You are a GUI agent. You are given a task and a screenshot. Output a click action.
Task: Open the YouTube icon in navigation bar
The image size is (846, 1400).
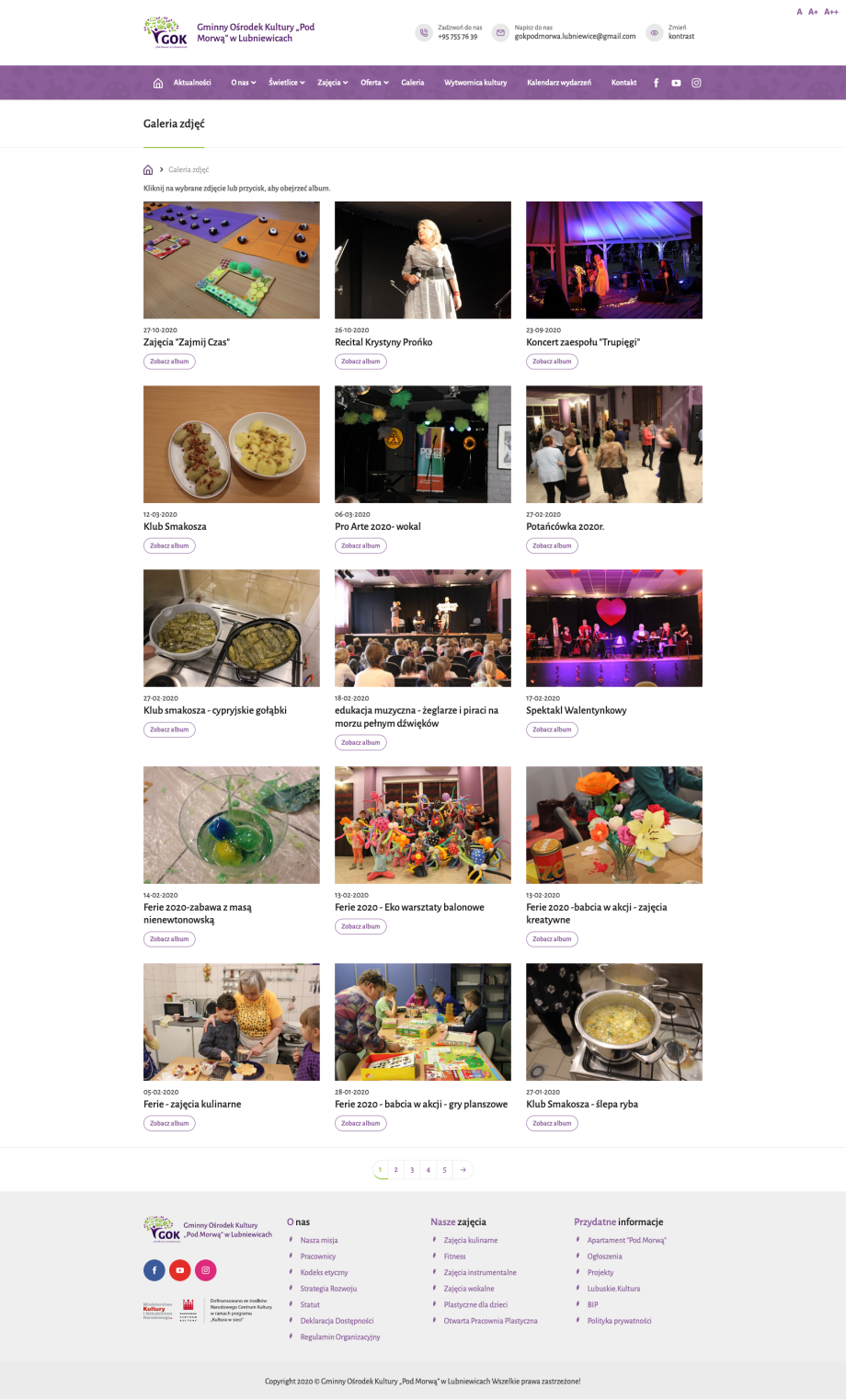(676, 83)
